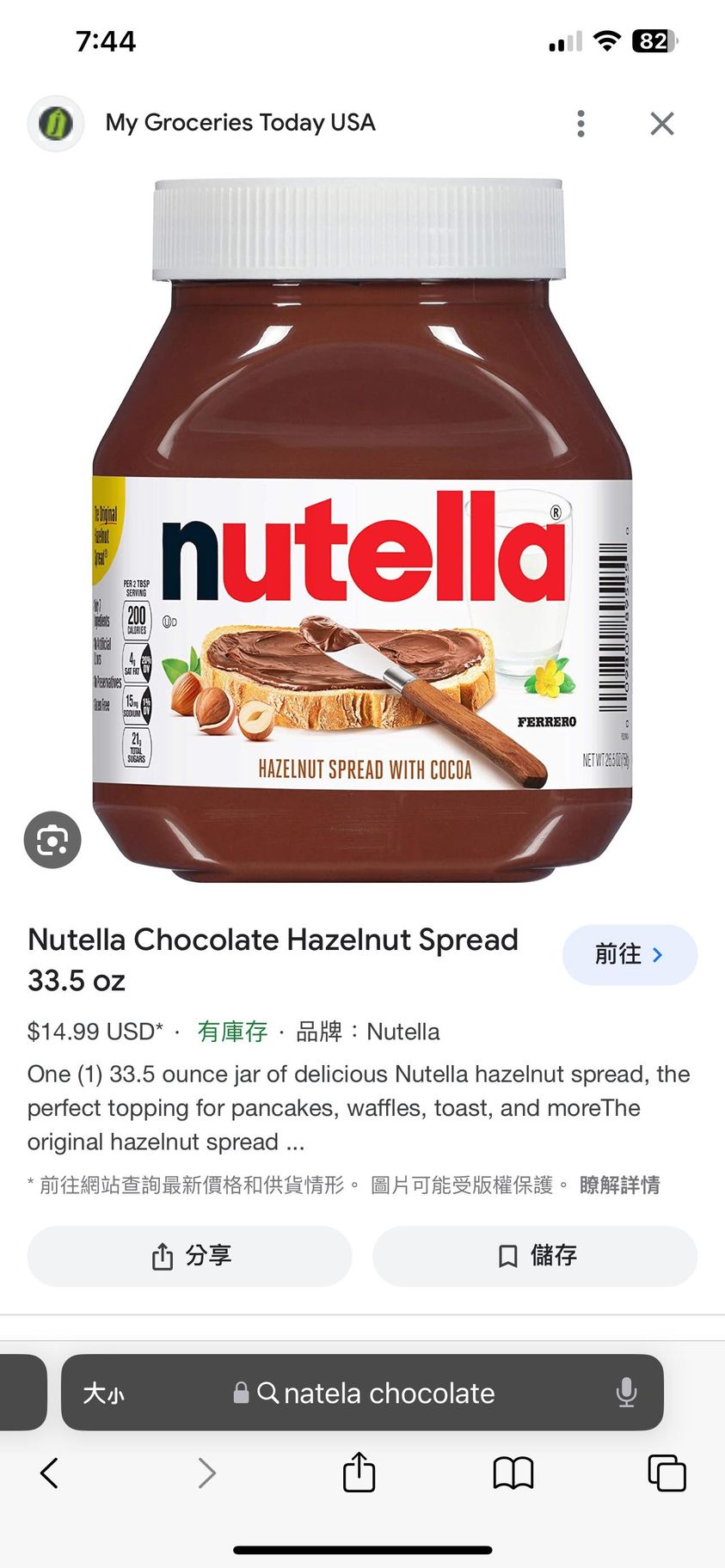Save the image with 儲存 button

click(535, 1256)
